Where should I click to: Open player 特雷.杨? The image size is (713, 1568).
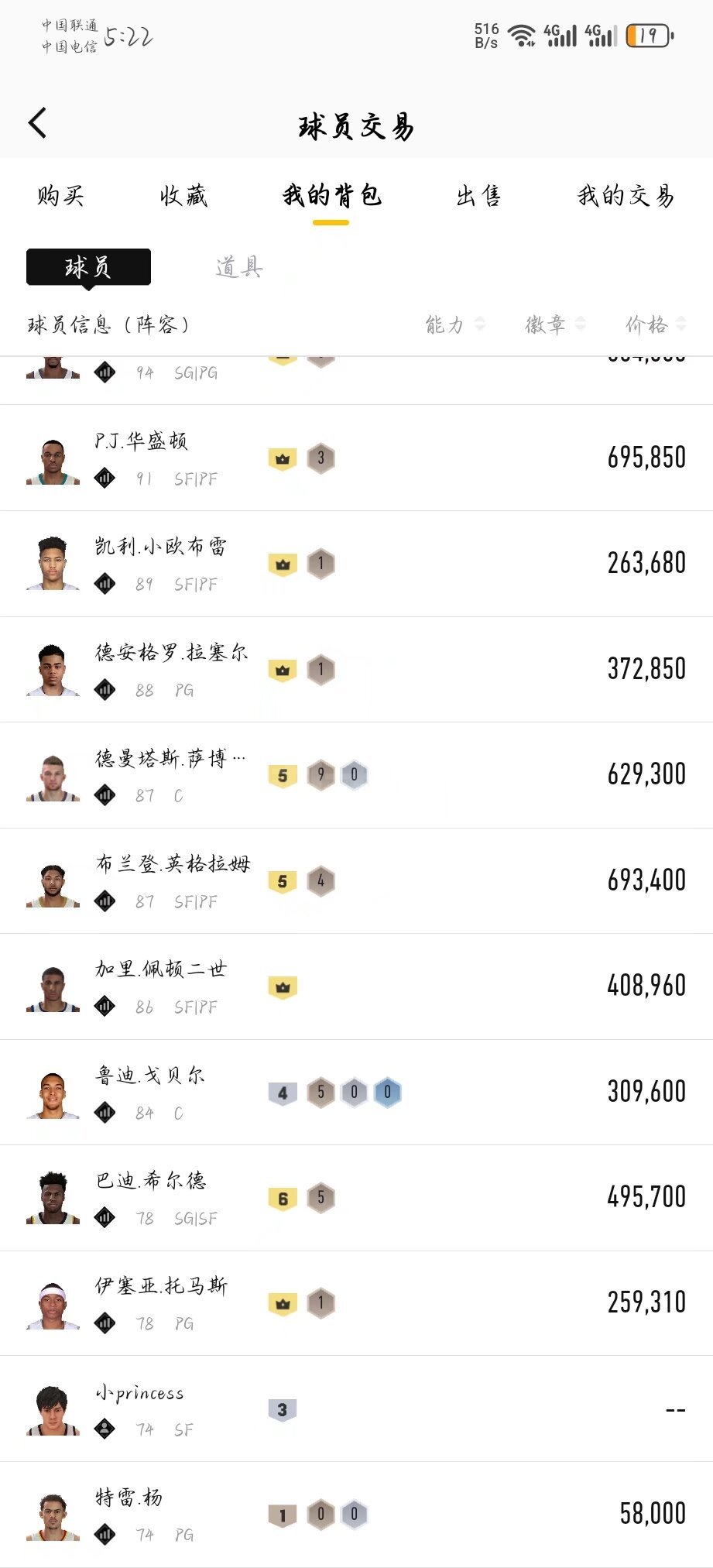(x=129, y=1498)
